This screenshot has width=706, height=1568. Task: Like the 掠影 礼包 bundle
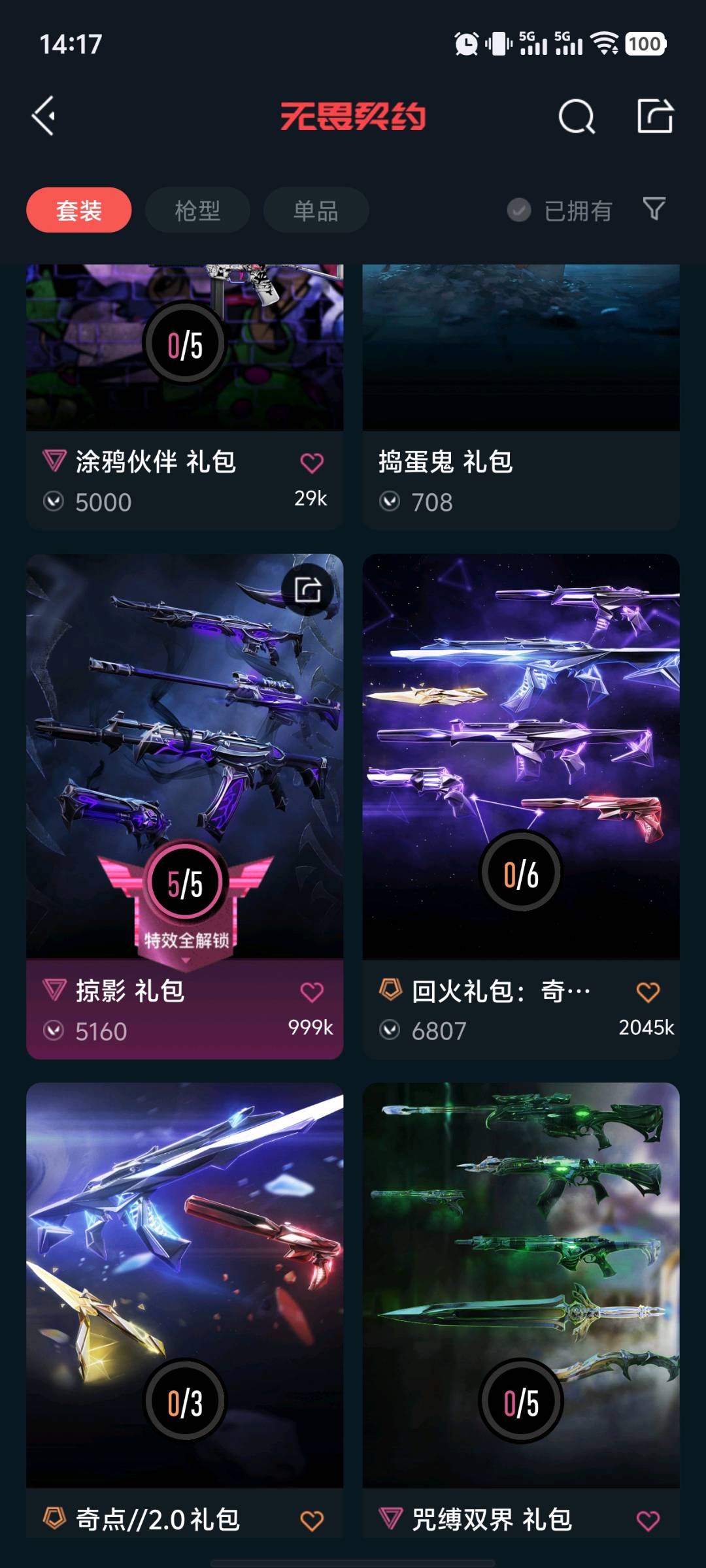pos(312,992)
